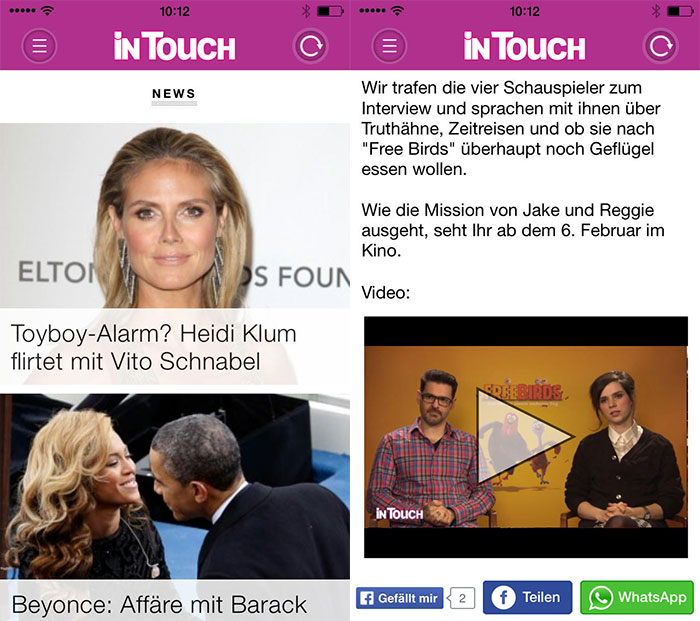
Task: Like the article with Gefällt mir
Action: coord(400,598)
